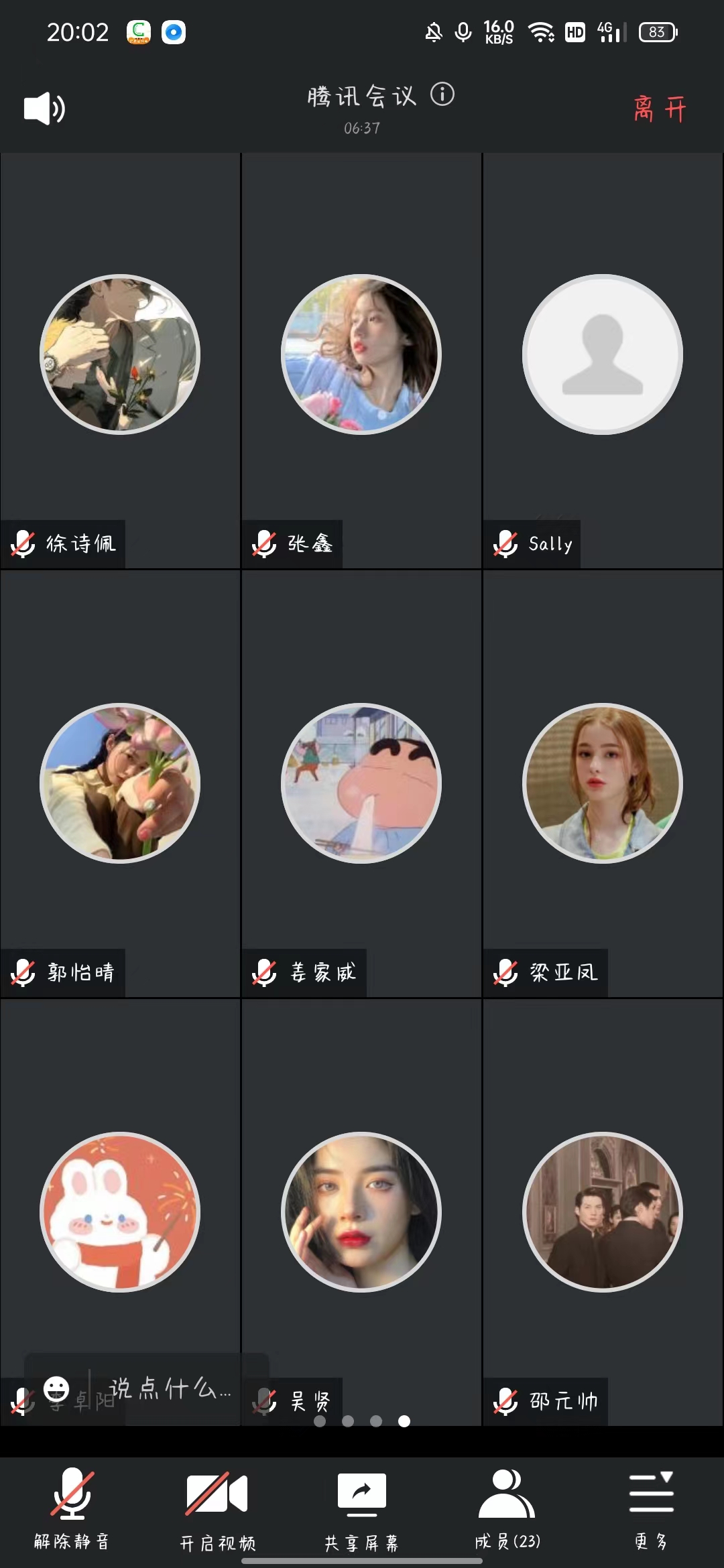Toggle the speaker audio output icon
Viewport: 724px width, 1568px height.
tap(44, 109)
